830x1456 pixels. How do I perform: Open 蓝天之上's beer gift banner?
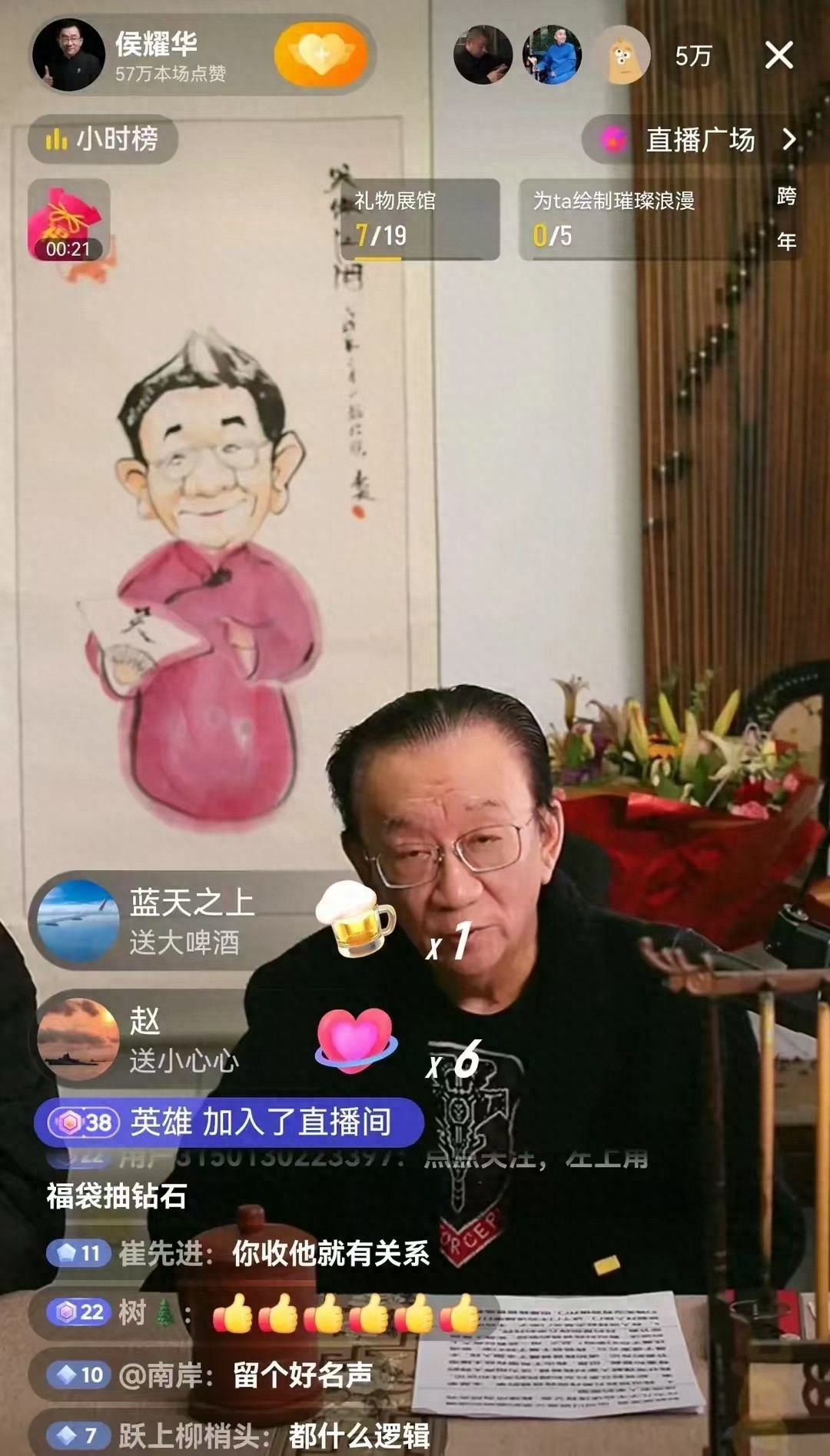coord(184,921)
